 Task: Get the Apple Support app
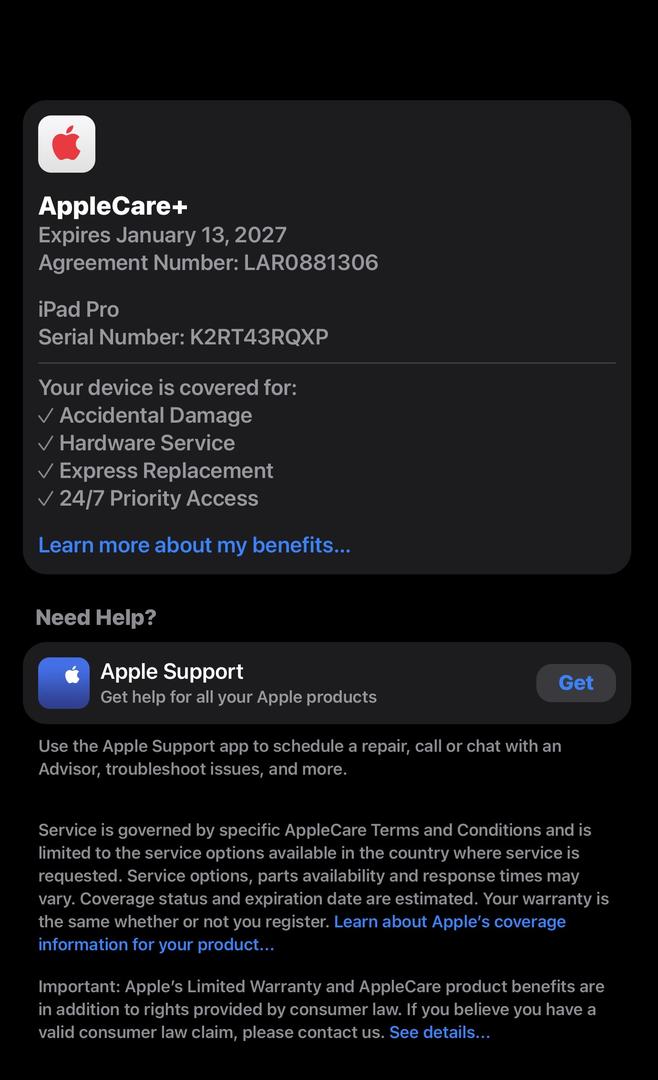click(x=575, y=683)
